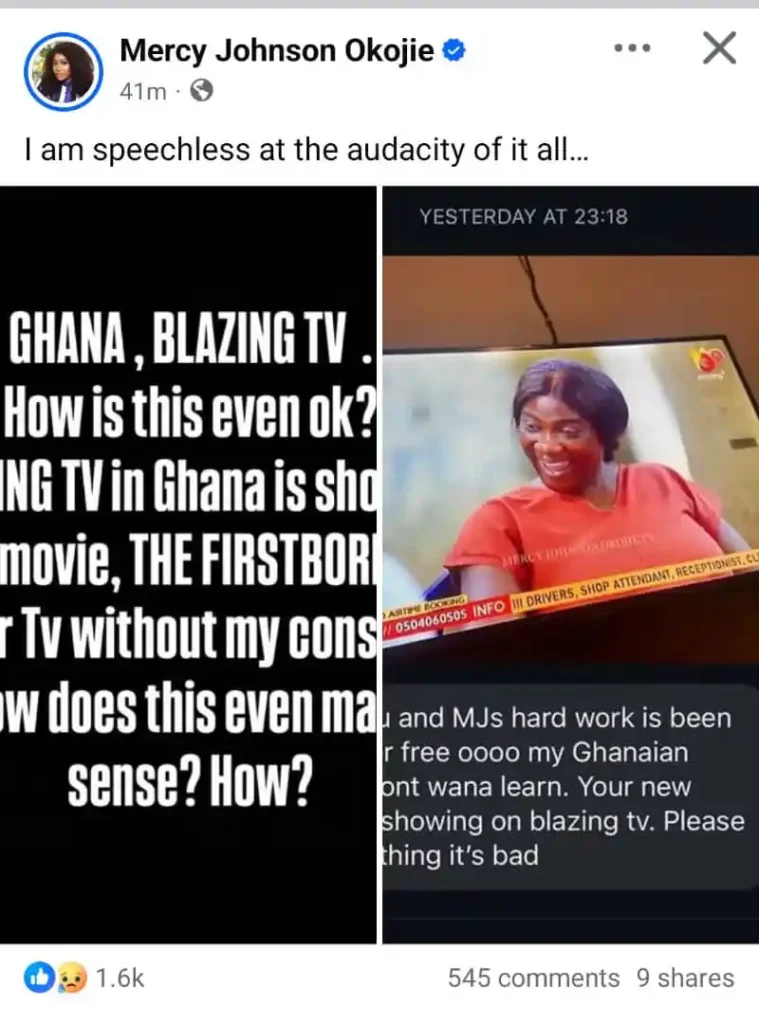Open the post's three-dot options menu
Screen dimensions: 759x1024
coord(632,48)
